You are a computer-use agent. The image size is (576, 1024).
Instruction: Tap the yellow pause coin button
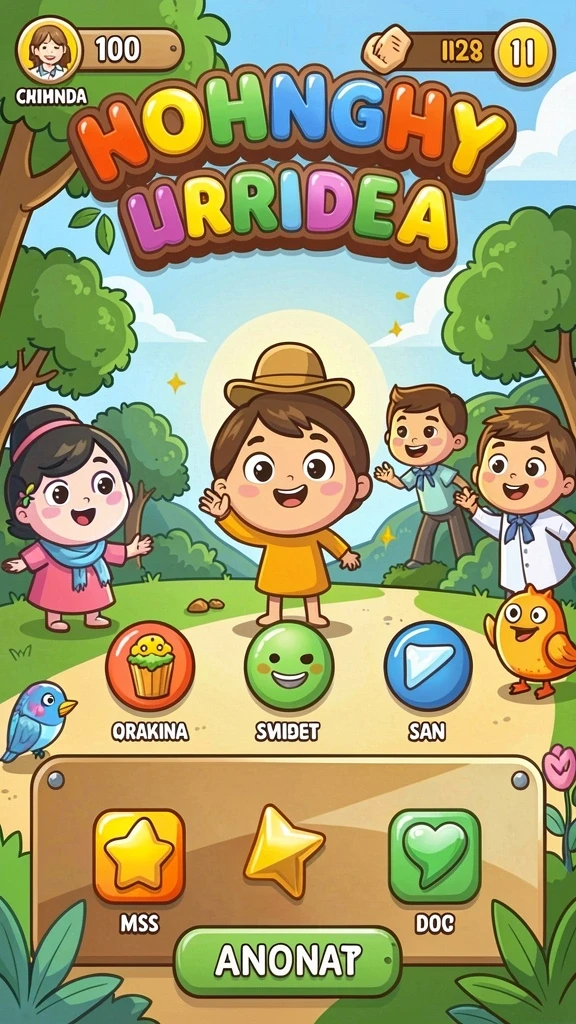[524, 52]
